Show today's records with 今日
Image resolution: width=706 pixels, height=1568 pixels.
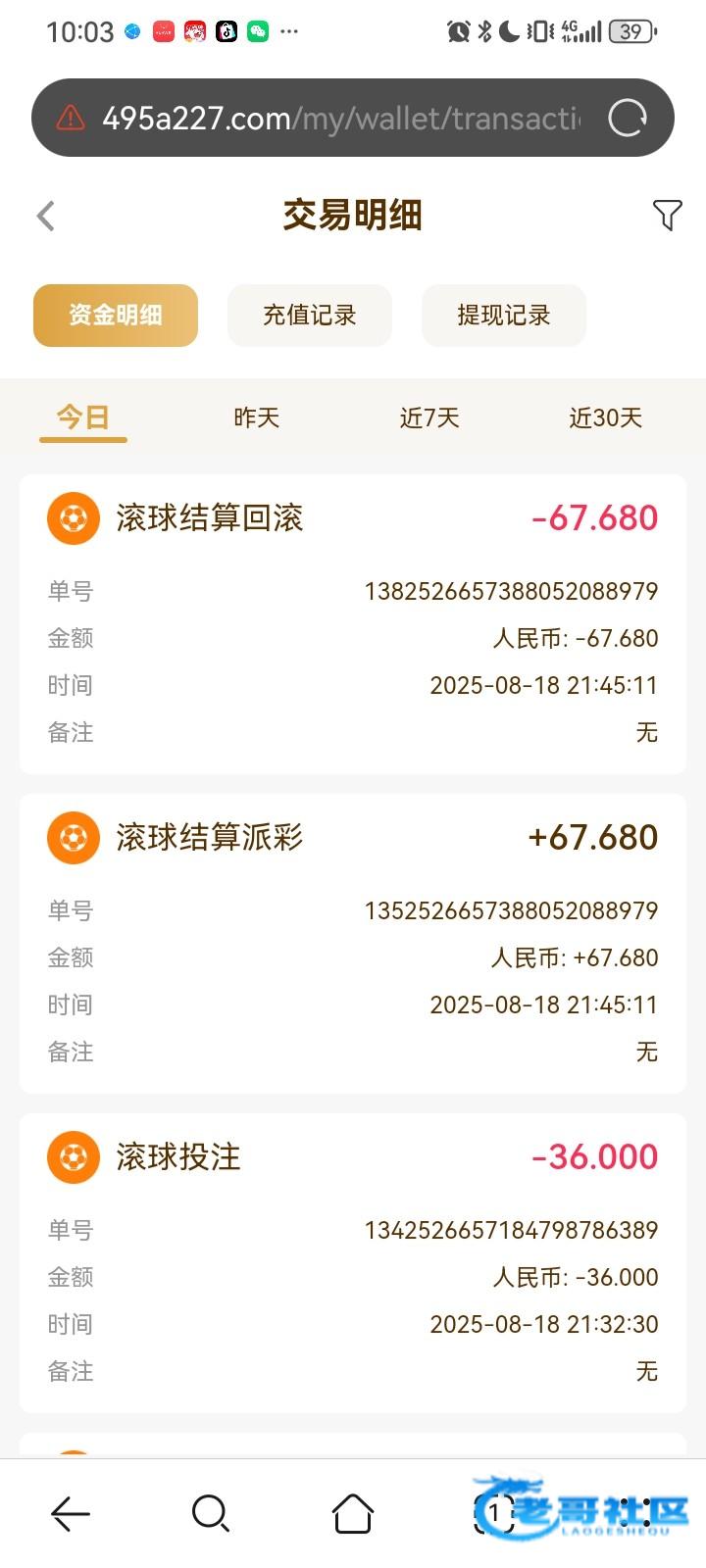(x=83, y=418)
